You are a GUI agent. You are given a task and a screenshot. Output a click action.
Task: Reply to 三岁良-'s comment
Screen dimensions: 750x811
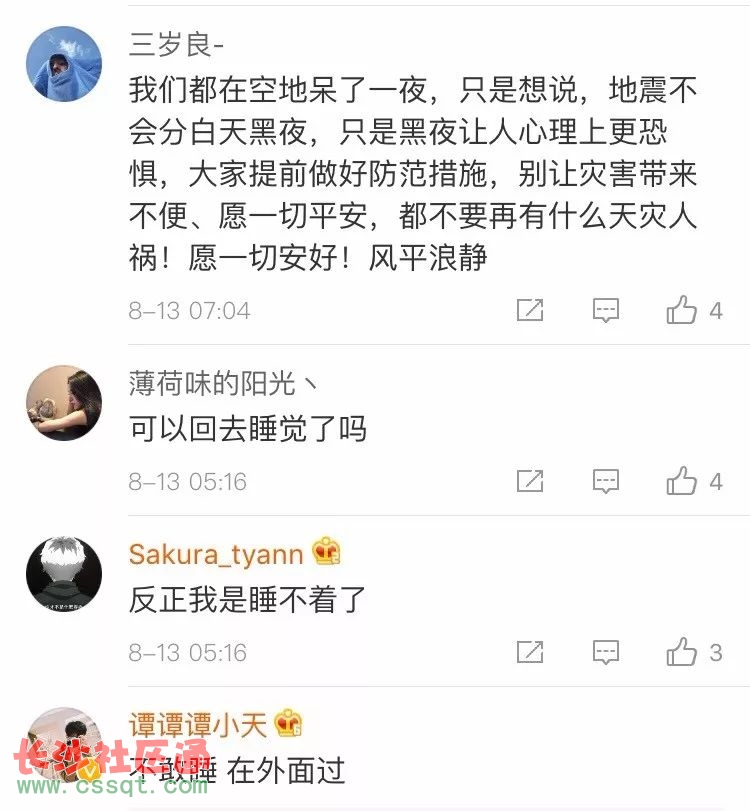point(606,310)
